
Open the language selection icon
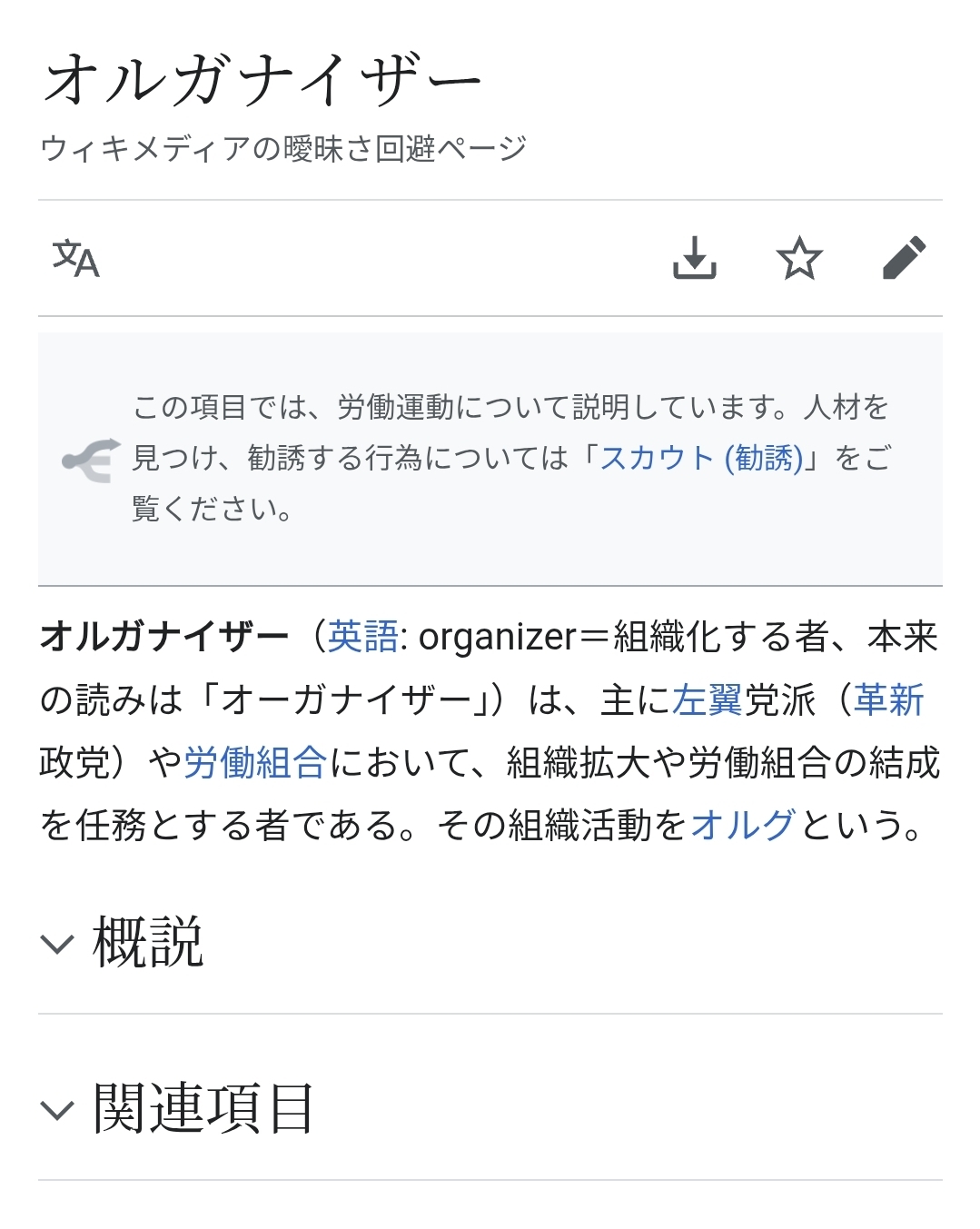[75, 259]
